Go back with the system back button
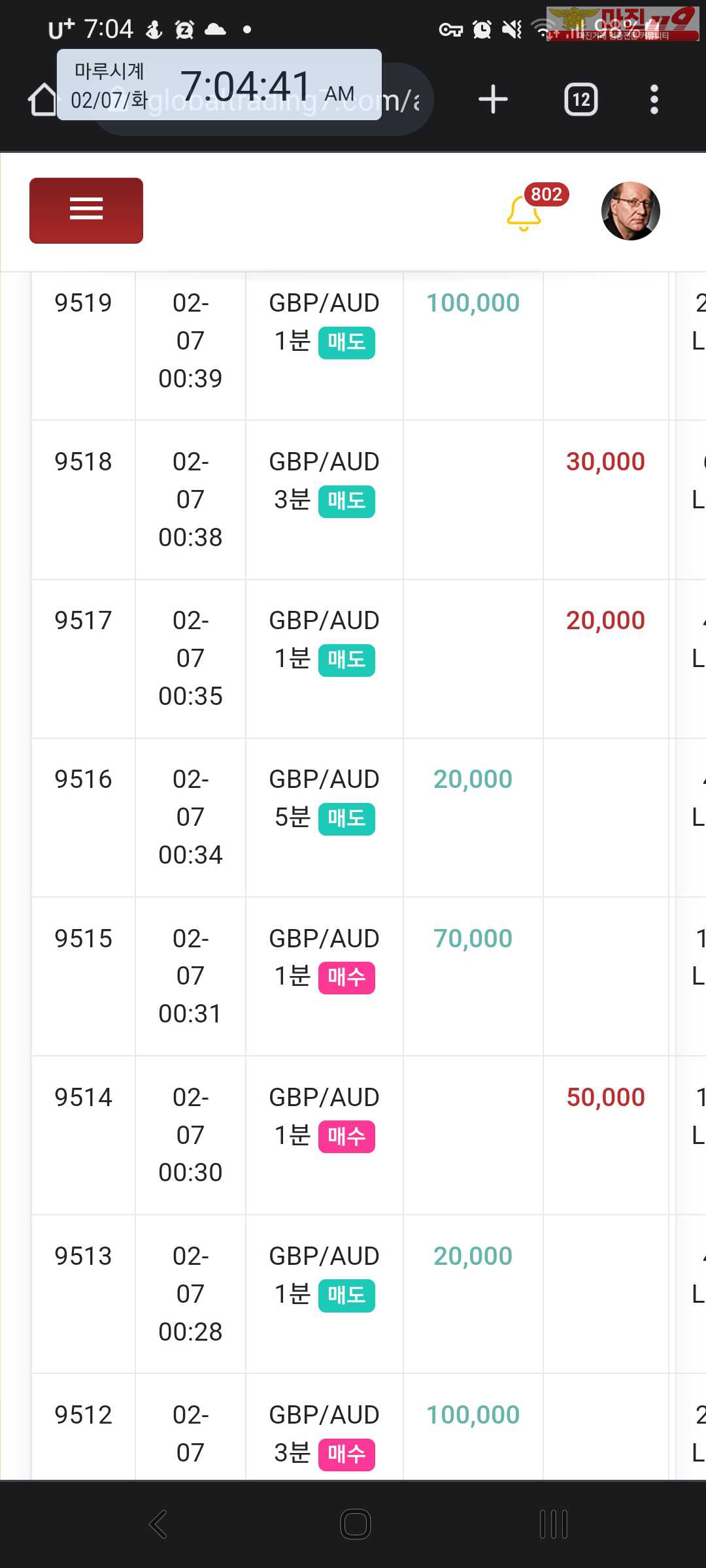Viewport: 706px width, 1568px height. 158,1524
